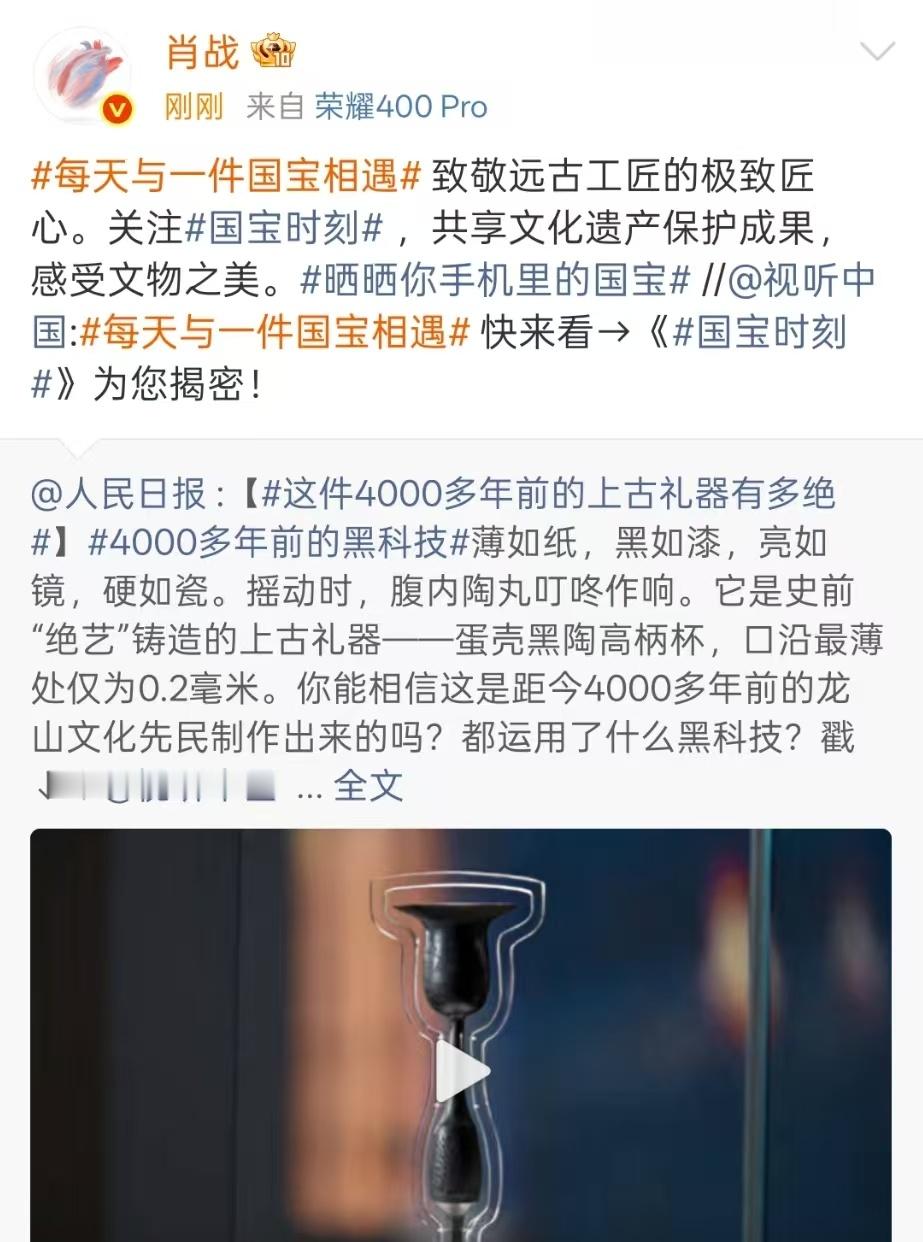Tap 全文 to expand the full text
Viewport: 923px width, 1242px height.
(x=366, y=789)
